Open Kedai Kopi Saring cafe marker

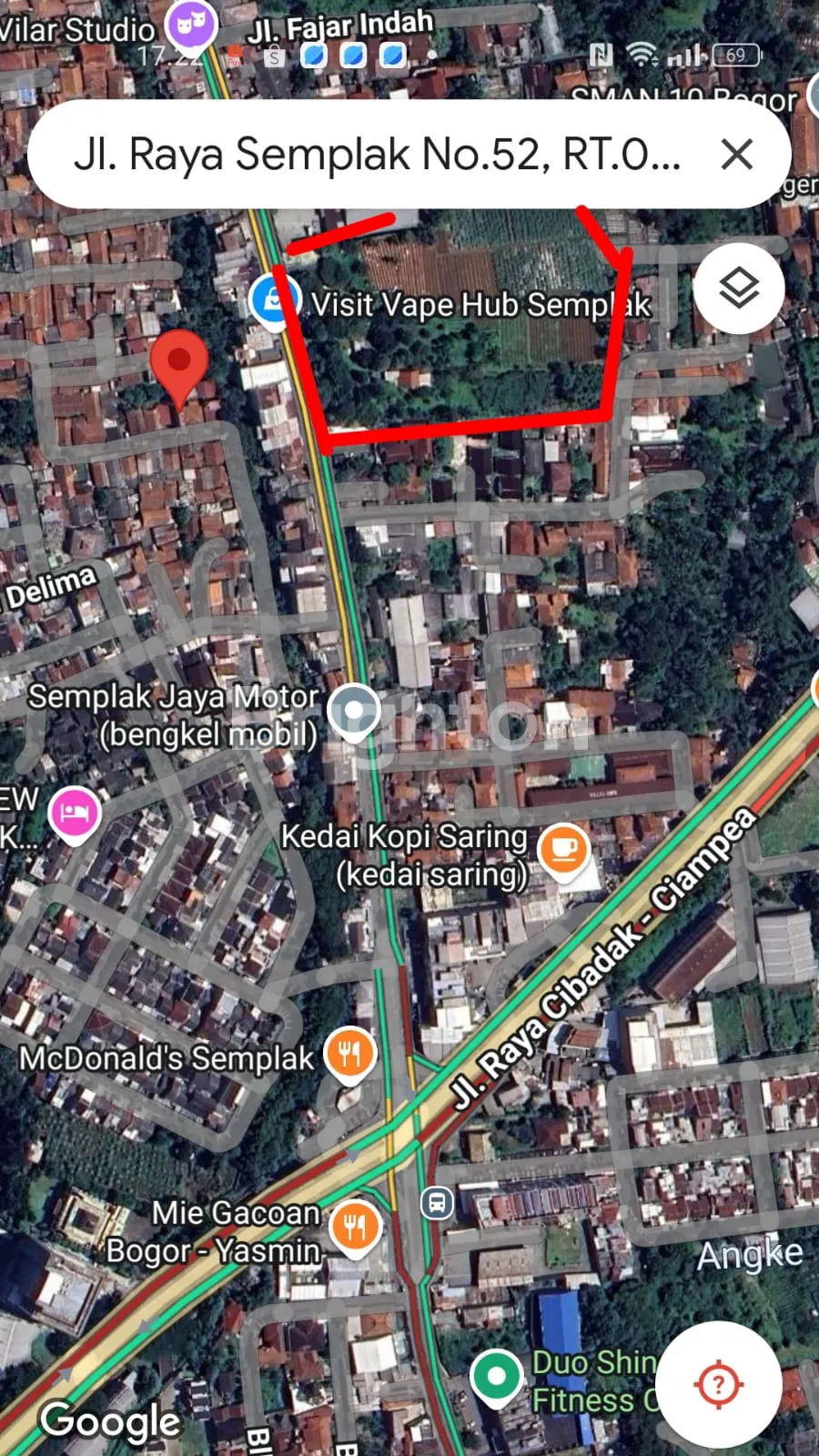pyautogui.click(x=563, y=849)
